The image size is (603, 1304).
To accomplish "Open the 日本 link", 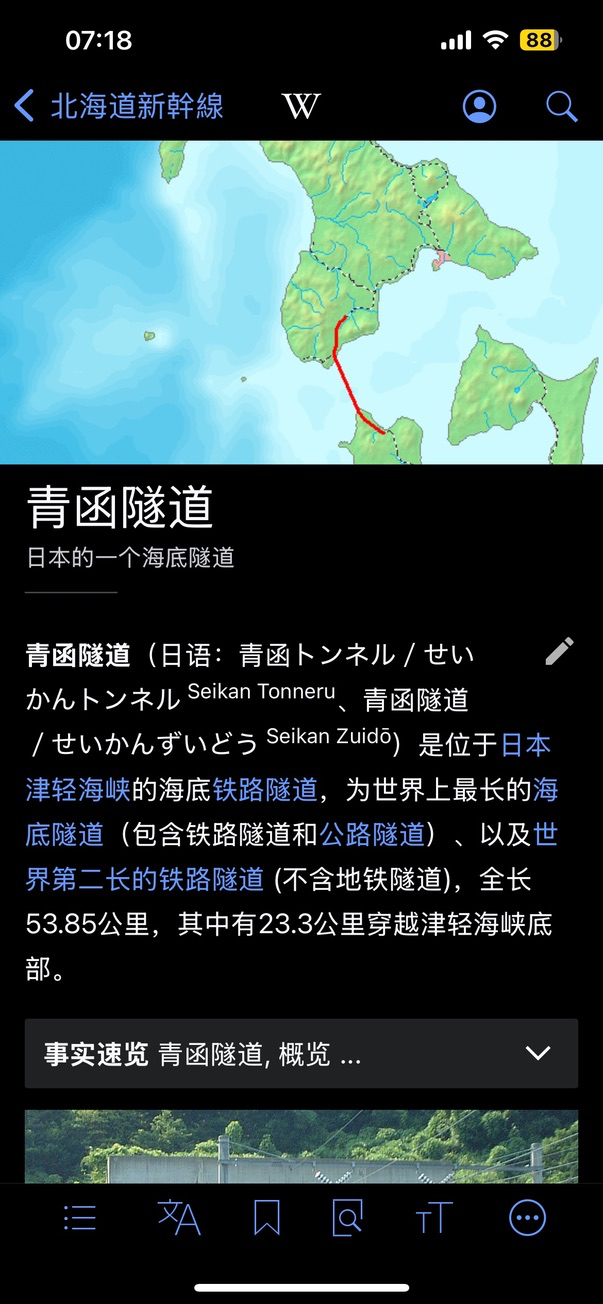I will 525,745.
